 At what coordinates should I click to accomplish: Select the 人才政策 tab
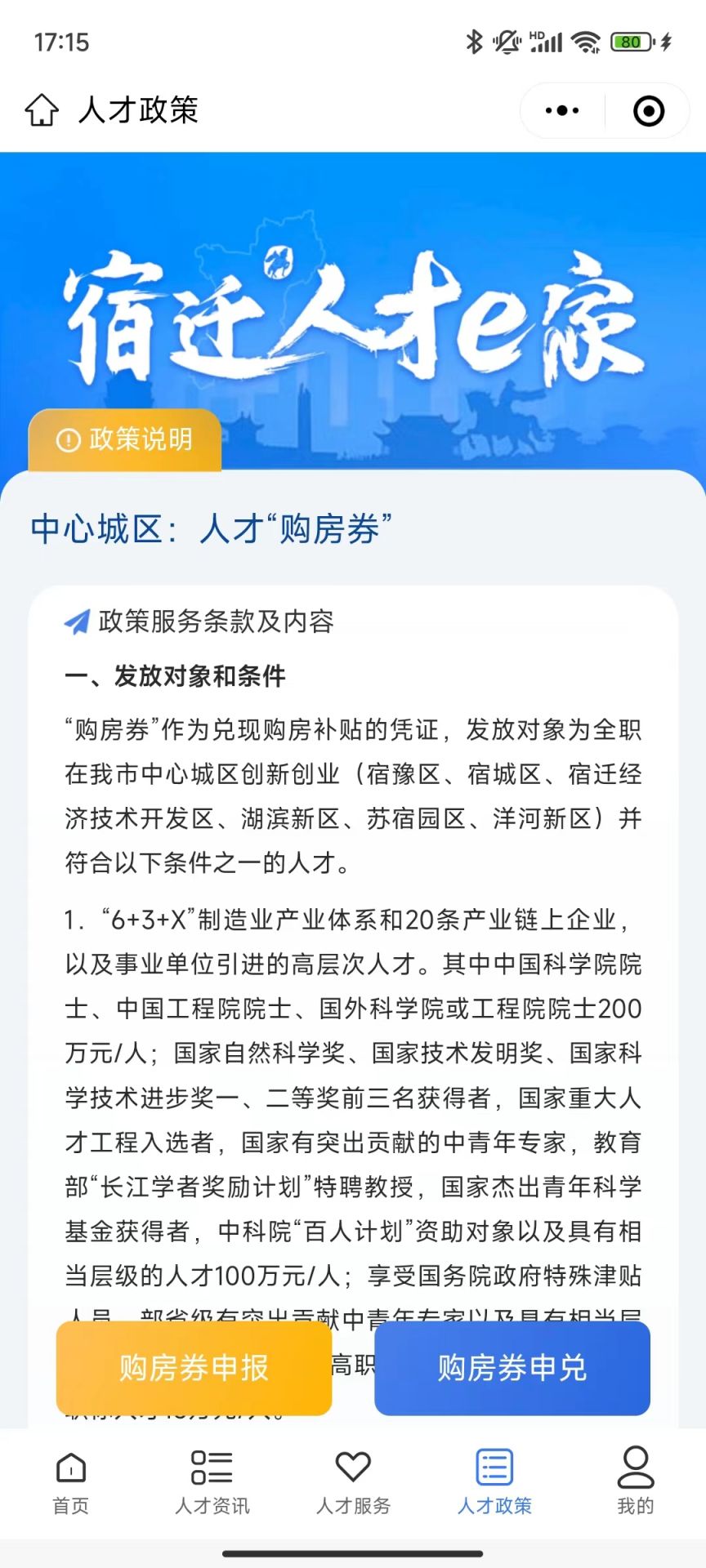(494, 1481)
